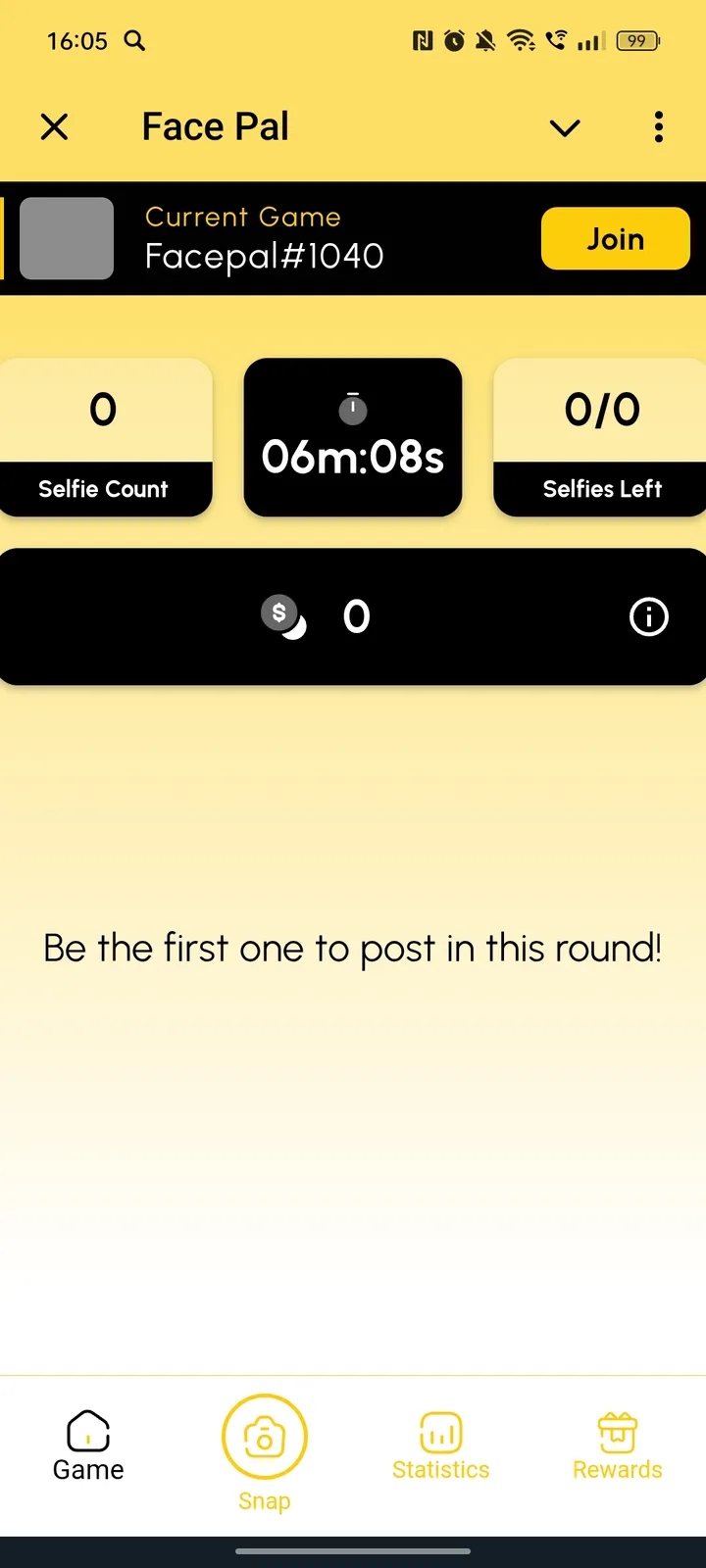Image resolution: width=706 pixels, height=1568 pixels.
Task: Open the info icon on the balance bar
Action: 648,616
